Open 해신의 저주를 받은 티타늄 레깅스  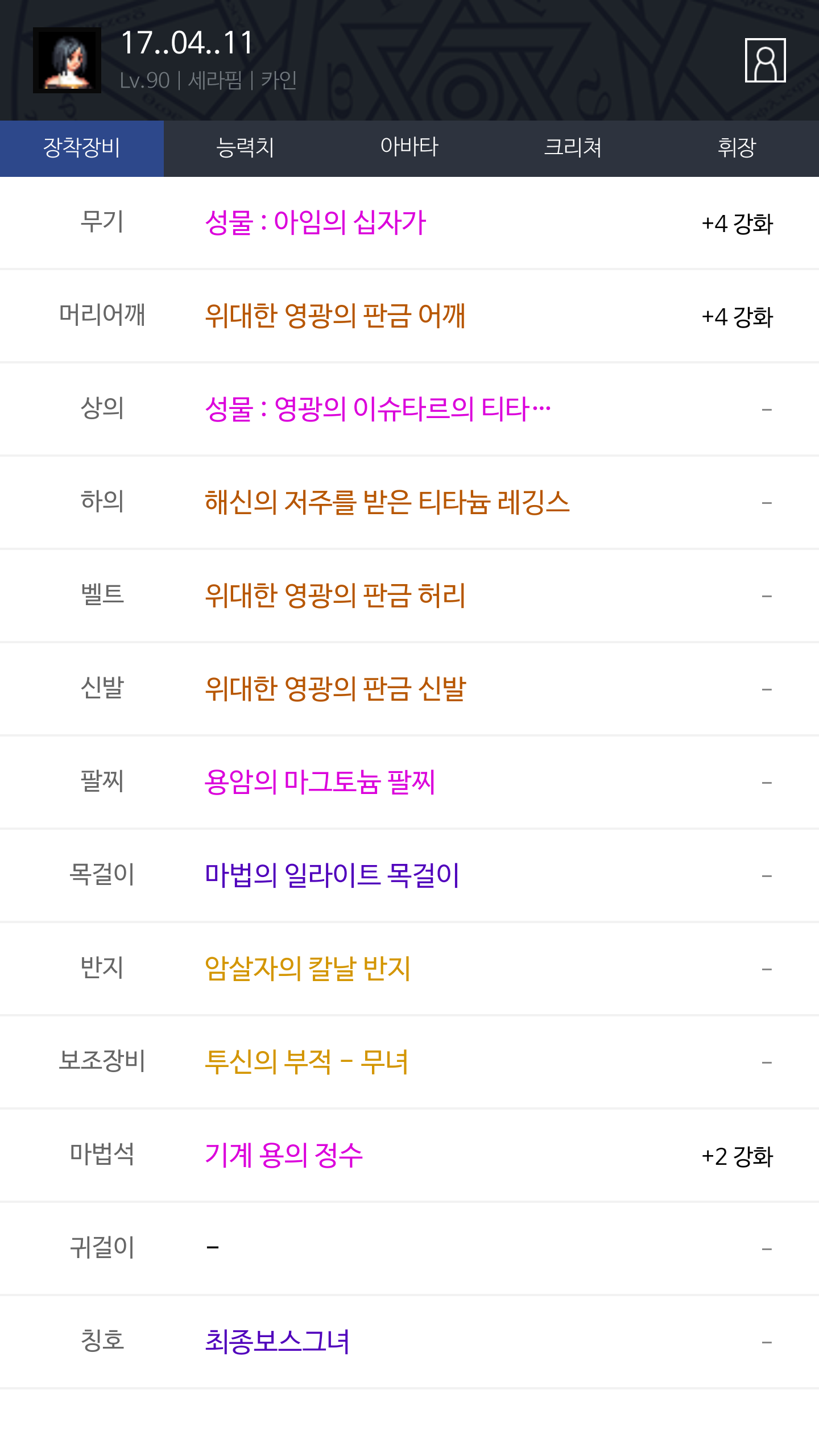[387, 502]
